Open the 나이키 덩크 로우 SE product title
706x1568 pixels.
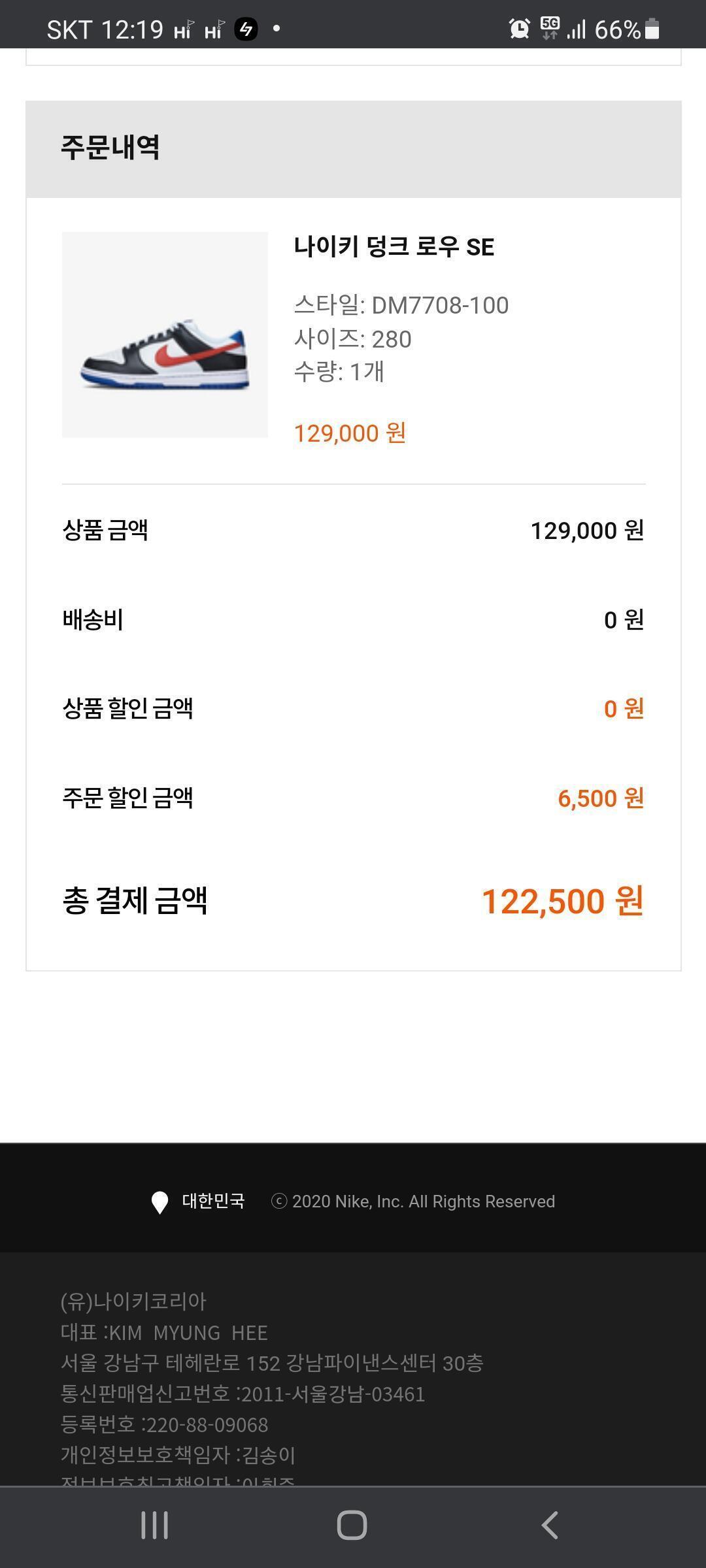pyautogui.click(x=394, y=247)
